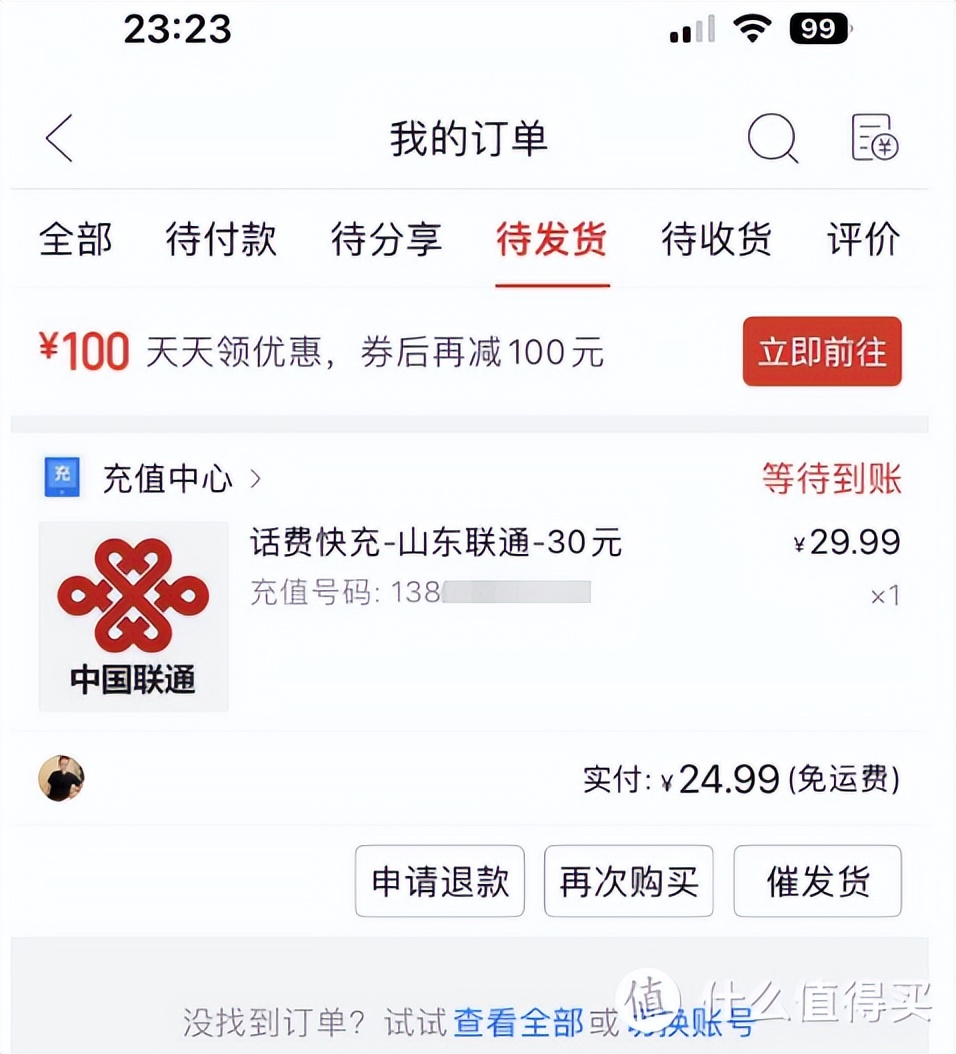Viewport: 956px width, 1054px height.
Task: Tap 申请退款 to request a refund
Action: click(x=439, y=881)
